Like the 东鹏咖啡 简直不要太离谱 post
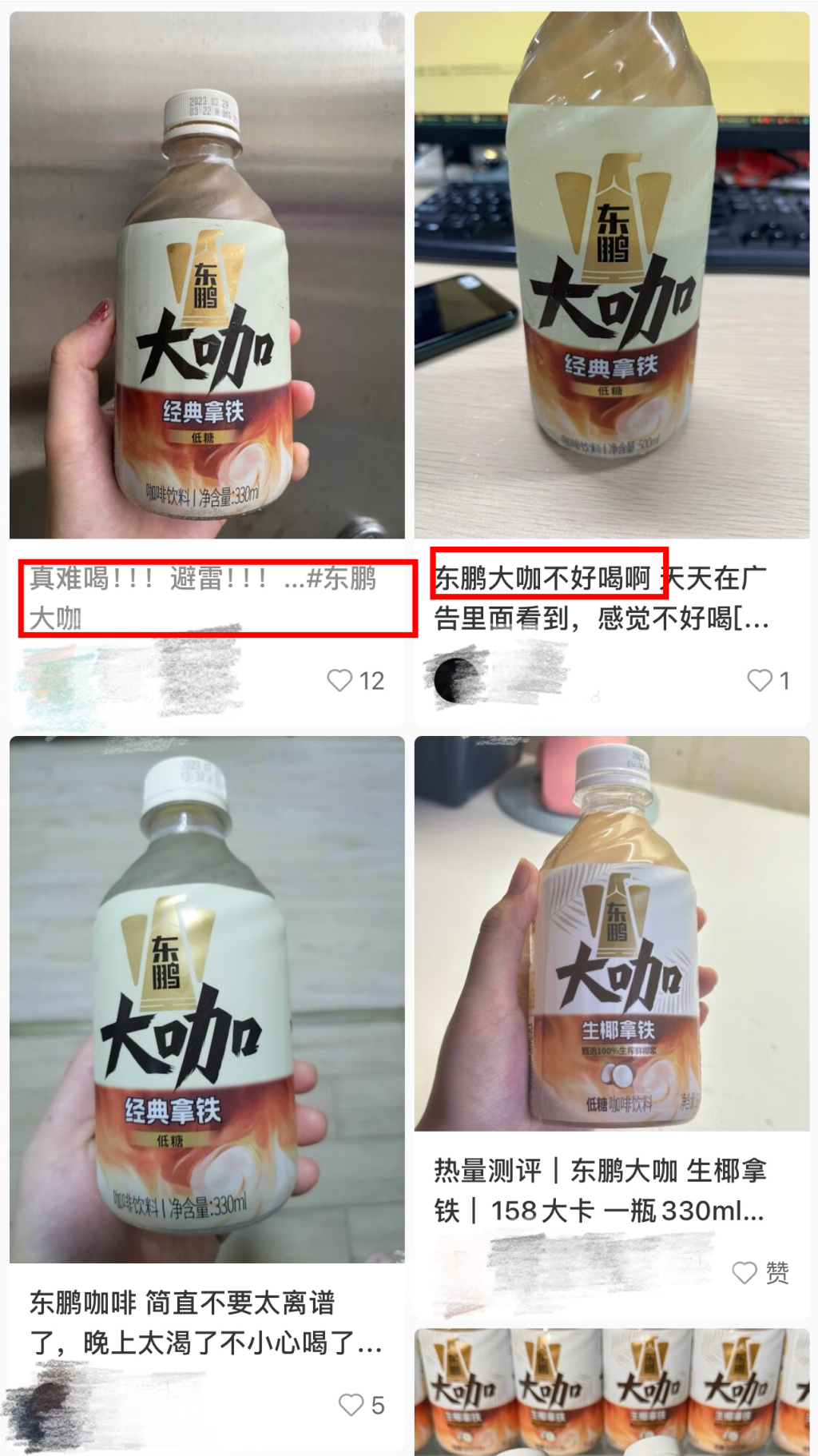This screenshot has height=1456, width=818. 351,1405
